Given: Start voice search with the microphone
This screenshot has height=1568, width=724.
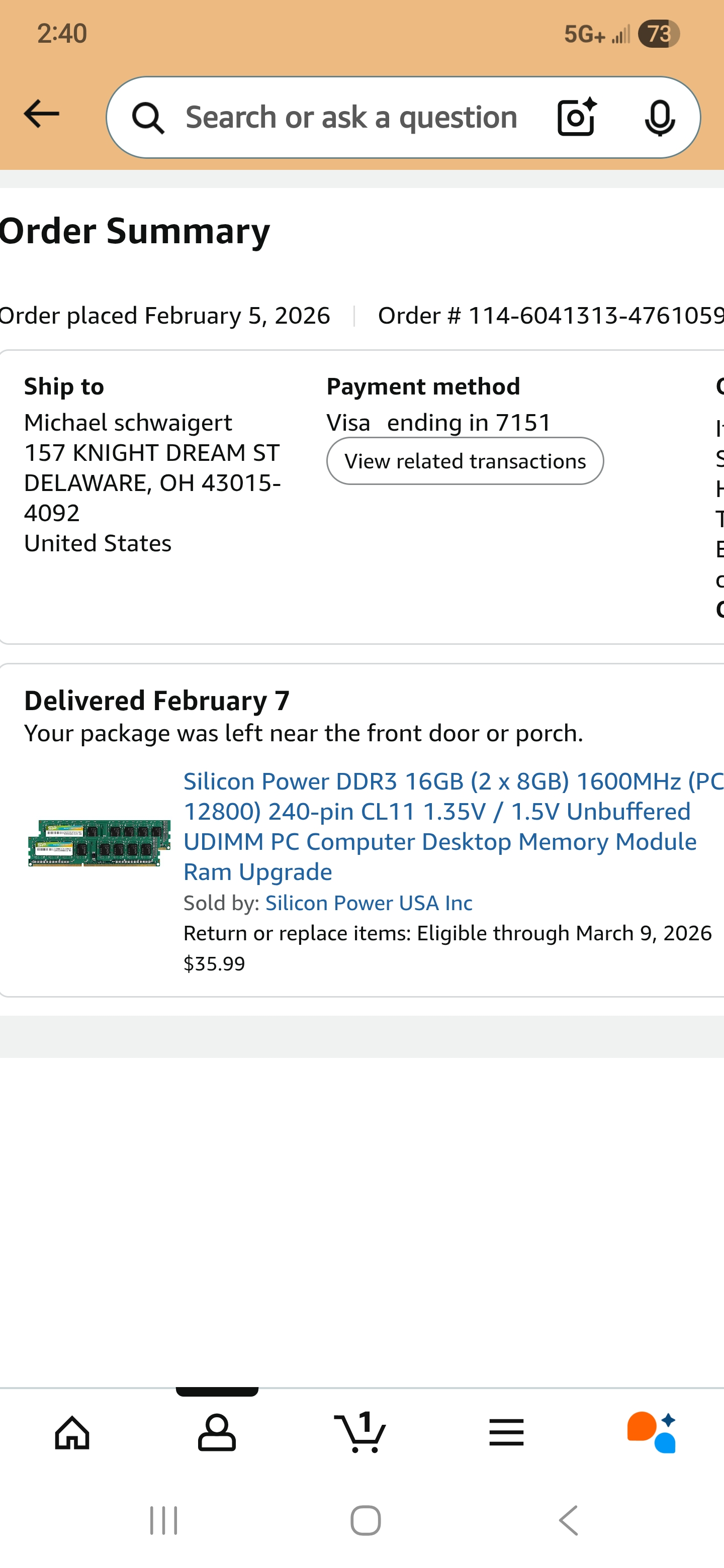Looking at the screenshot, I should coord(660,117).
